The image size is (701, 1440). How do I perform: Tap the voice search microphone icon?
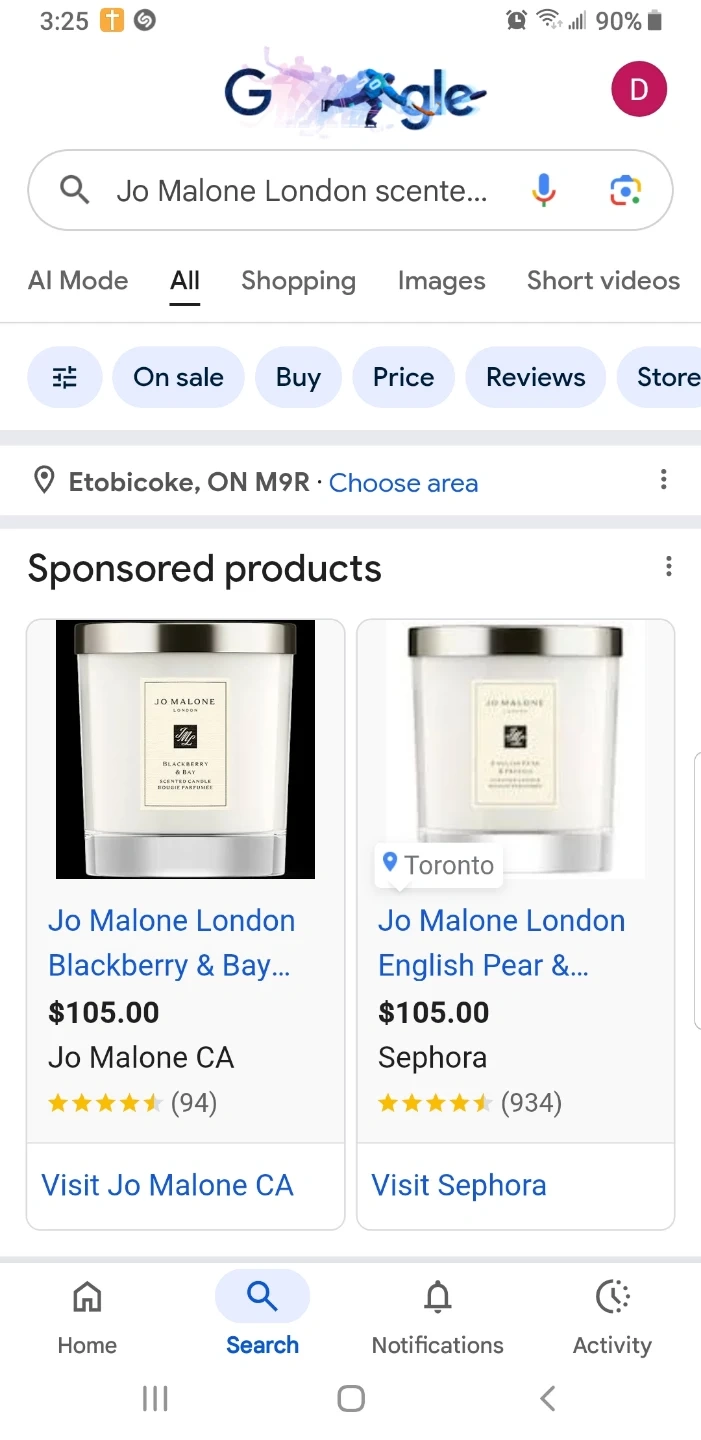(543, 190)
